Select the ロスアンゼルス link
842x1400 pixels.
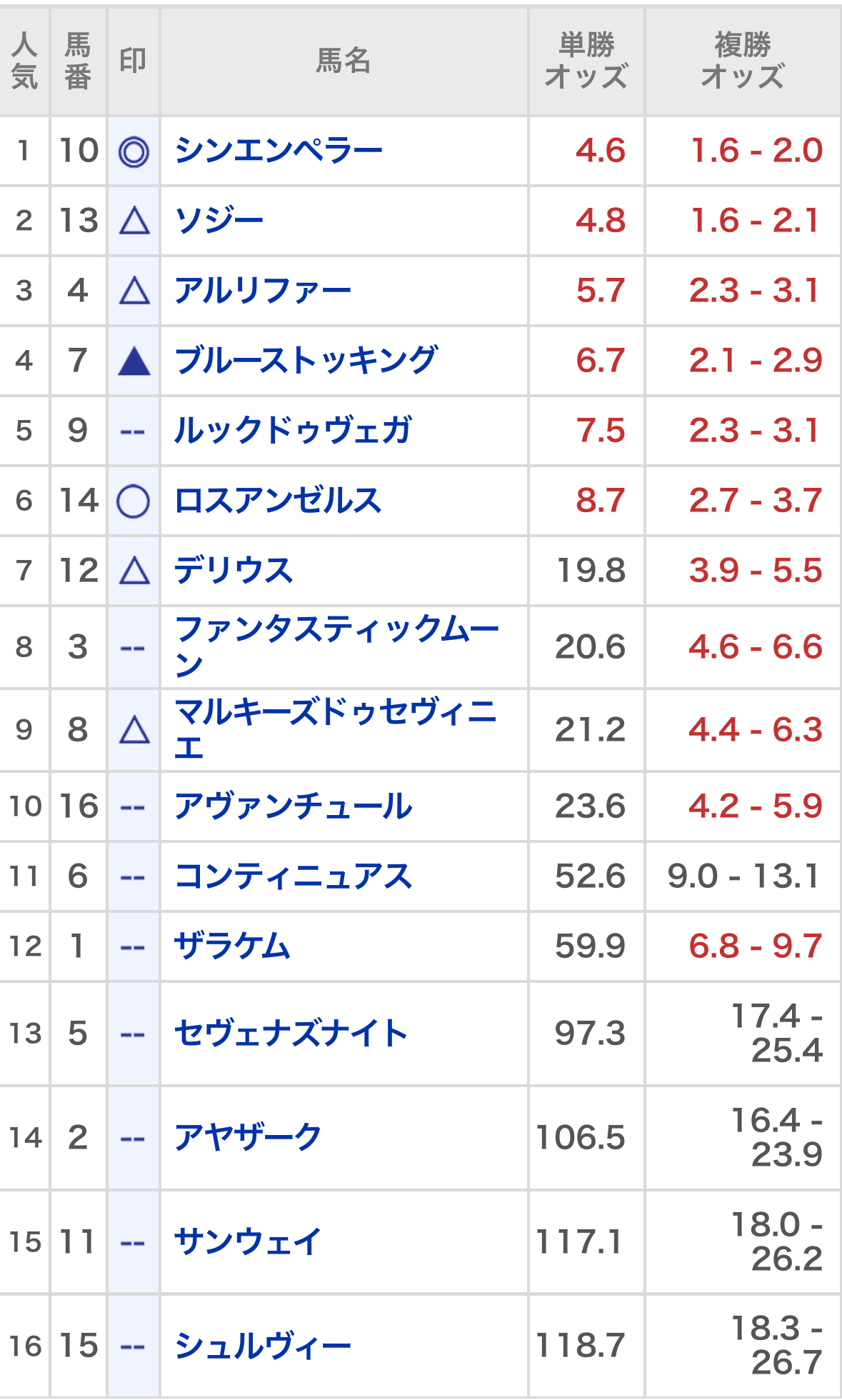pos(278,501)
